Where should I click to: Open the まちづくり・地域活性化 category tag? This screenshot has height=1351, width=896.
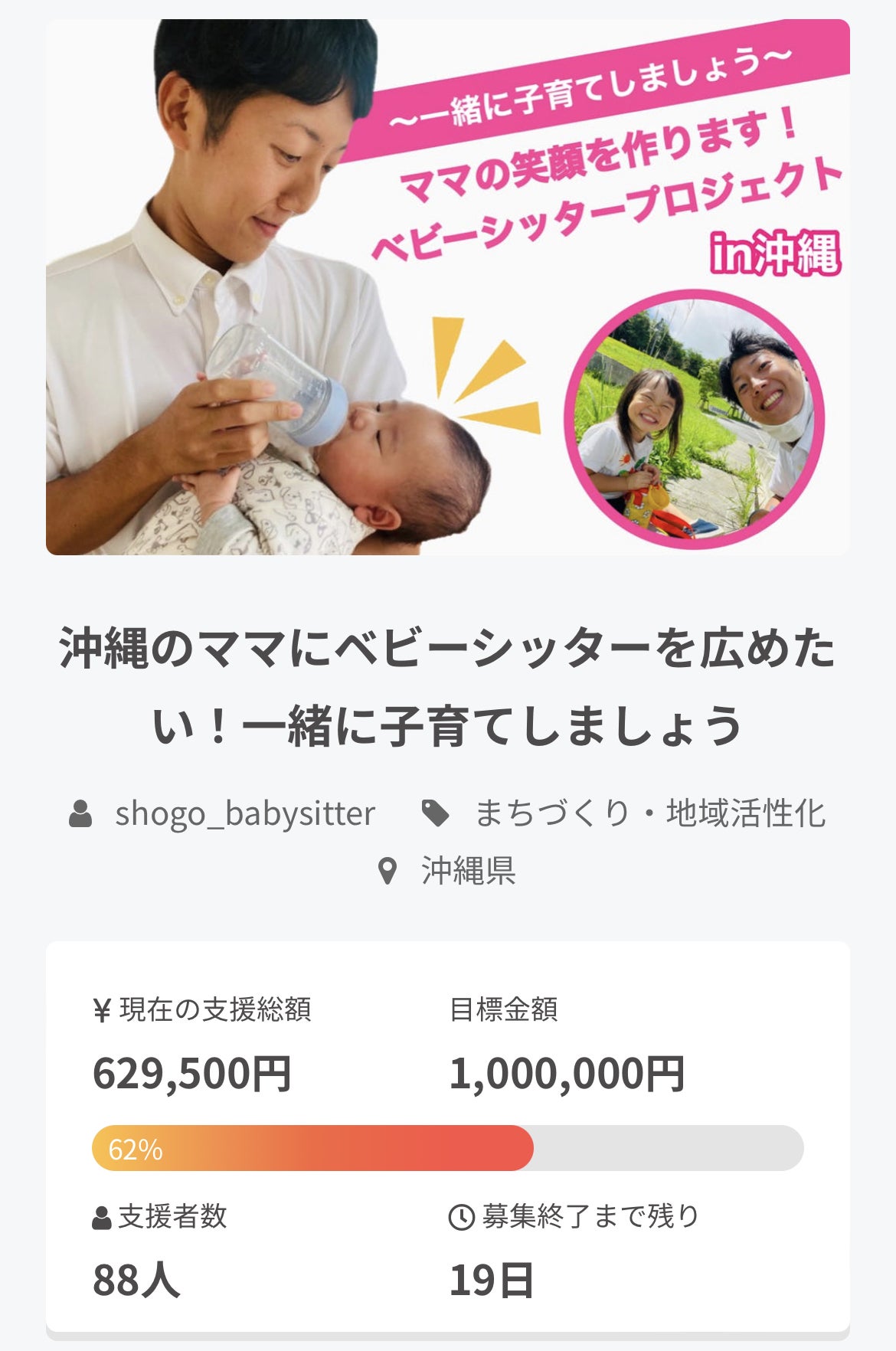point(649,813)
